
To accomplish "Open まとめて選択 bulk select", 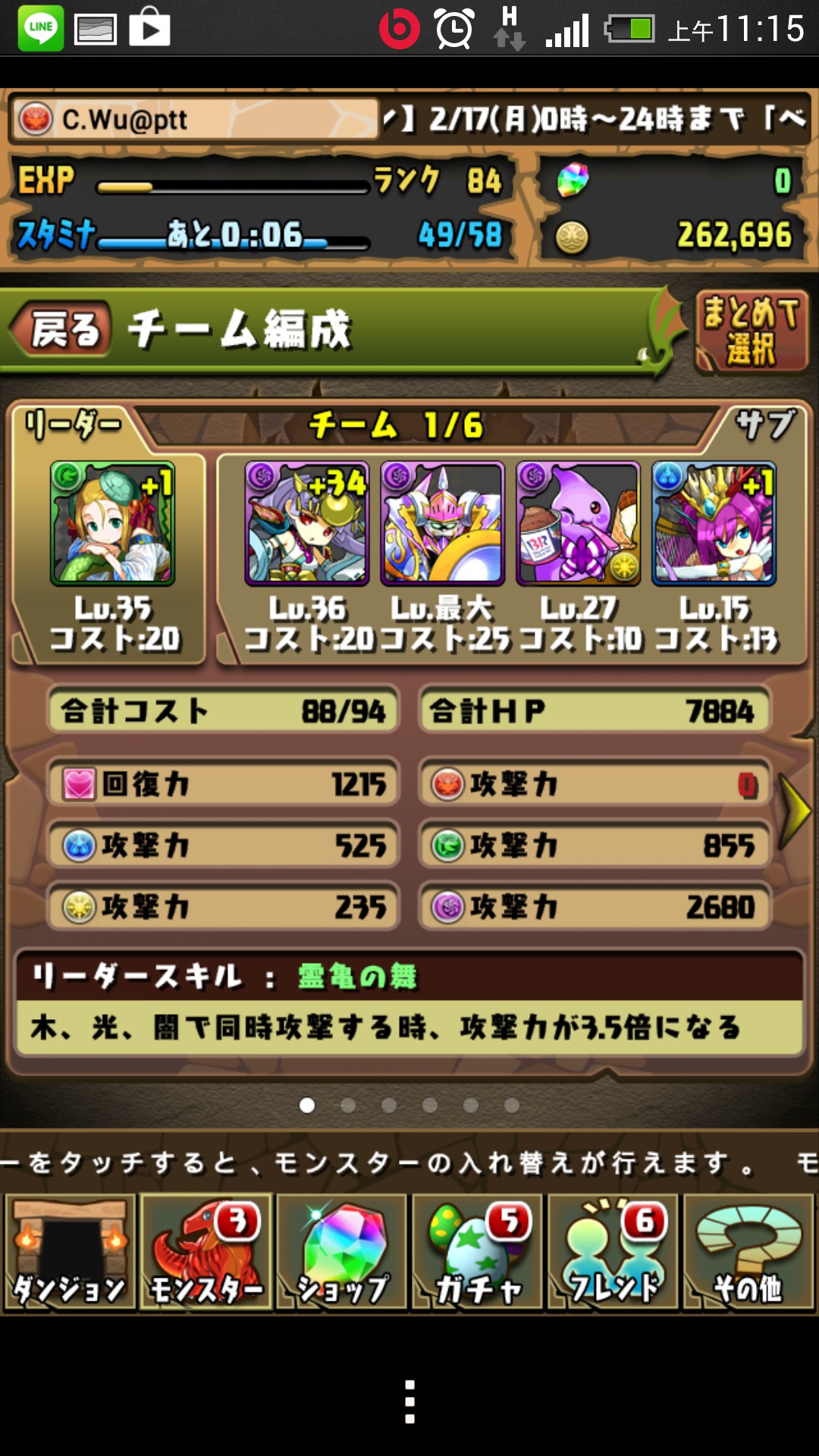I will 752,331.
